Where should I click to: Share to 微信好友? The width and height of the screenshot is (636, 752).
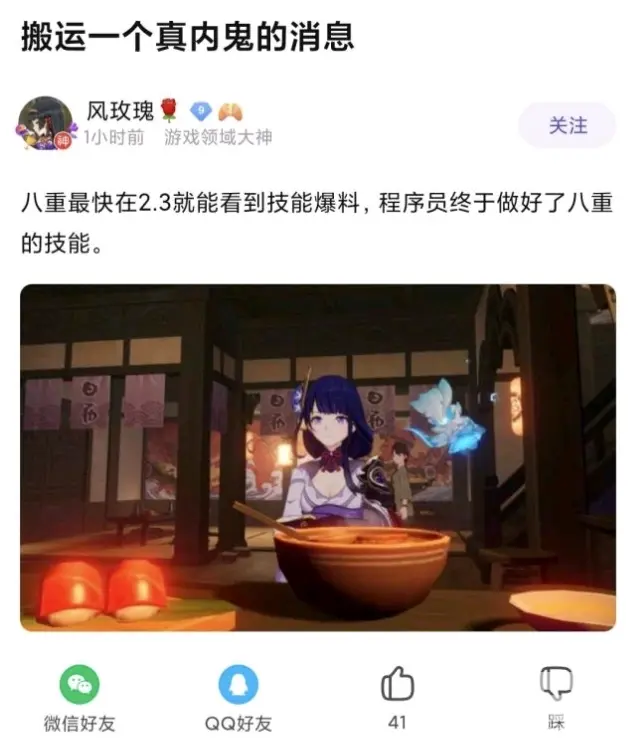(x=79, y=686)
